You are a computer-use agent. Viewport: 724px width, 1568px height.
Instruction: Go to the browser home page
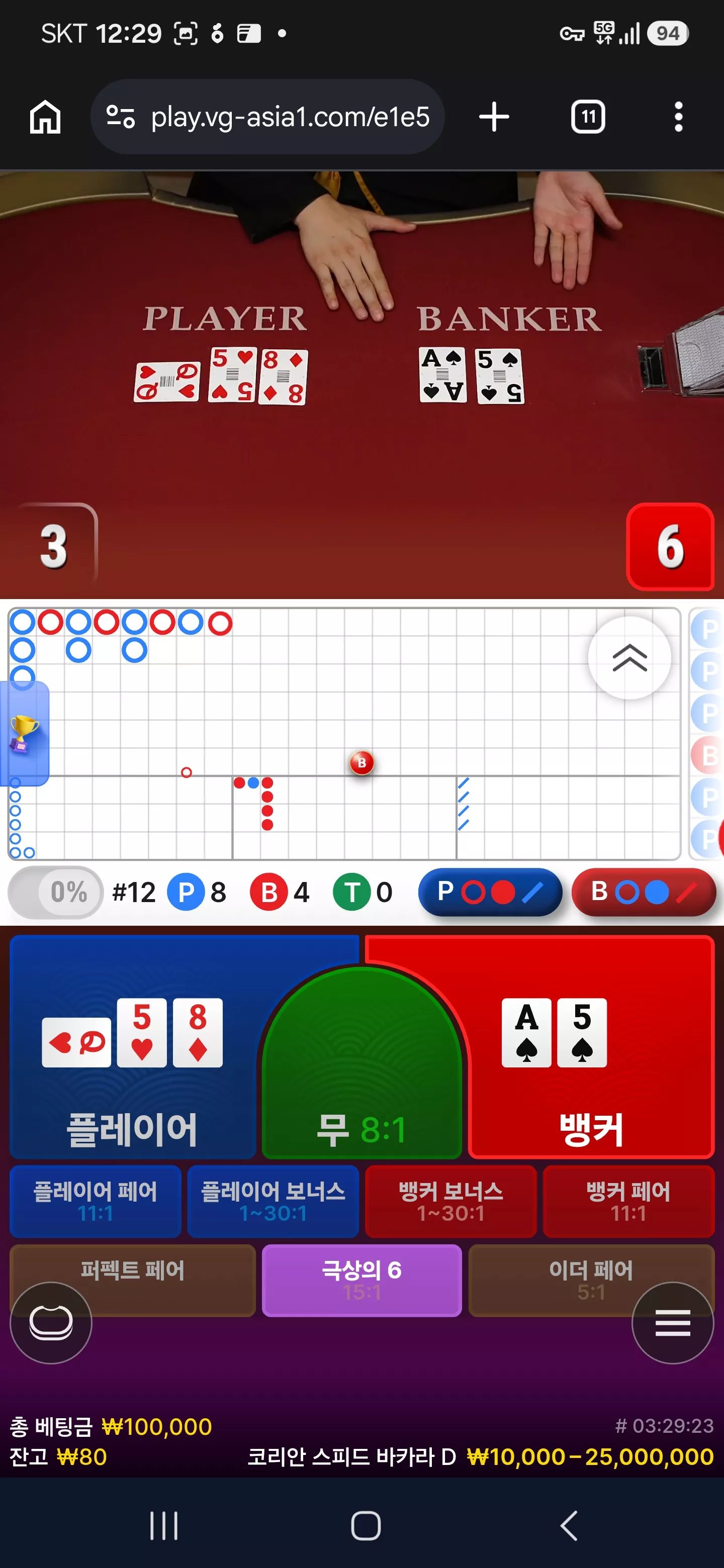[46, 116]
